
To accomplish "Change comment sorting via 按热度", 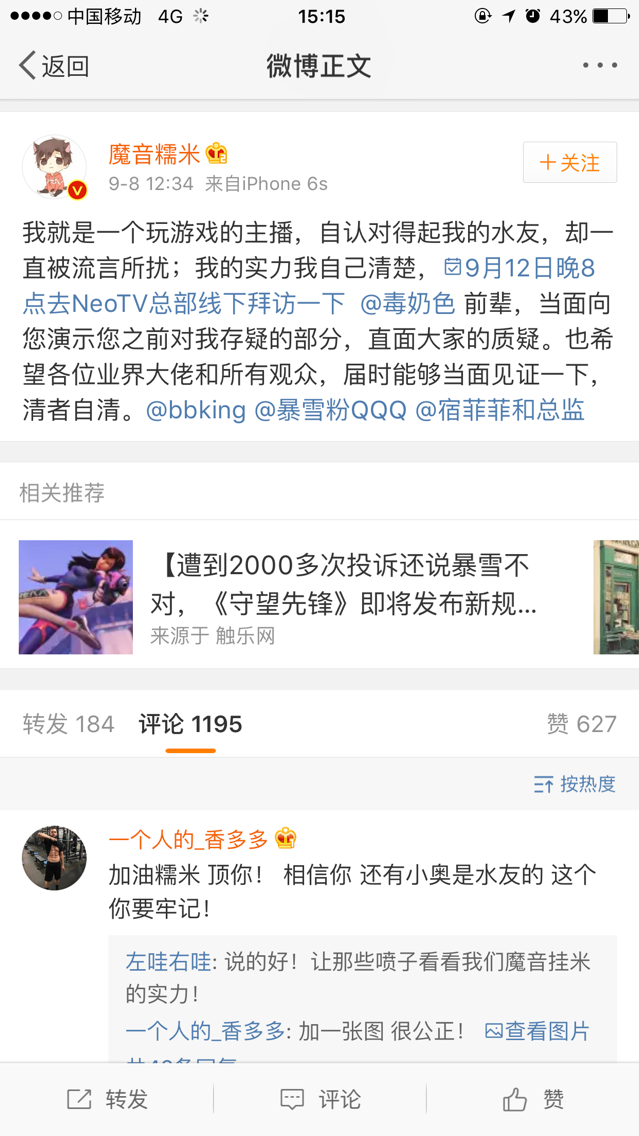I will [x=575, y=784].
